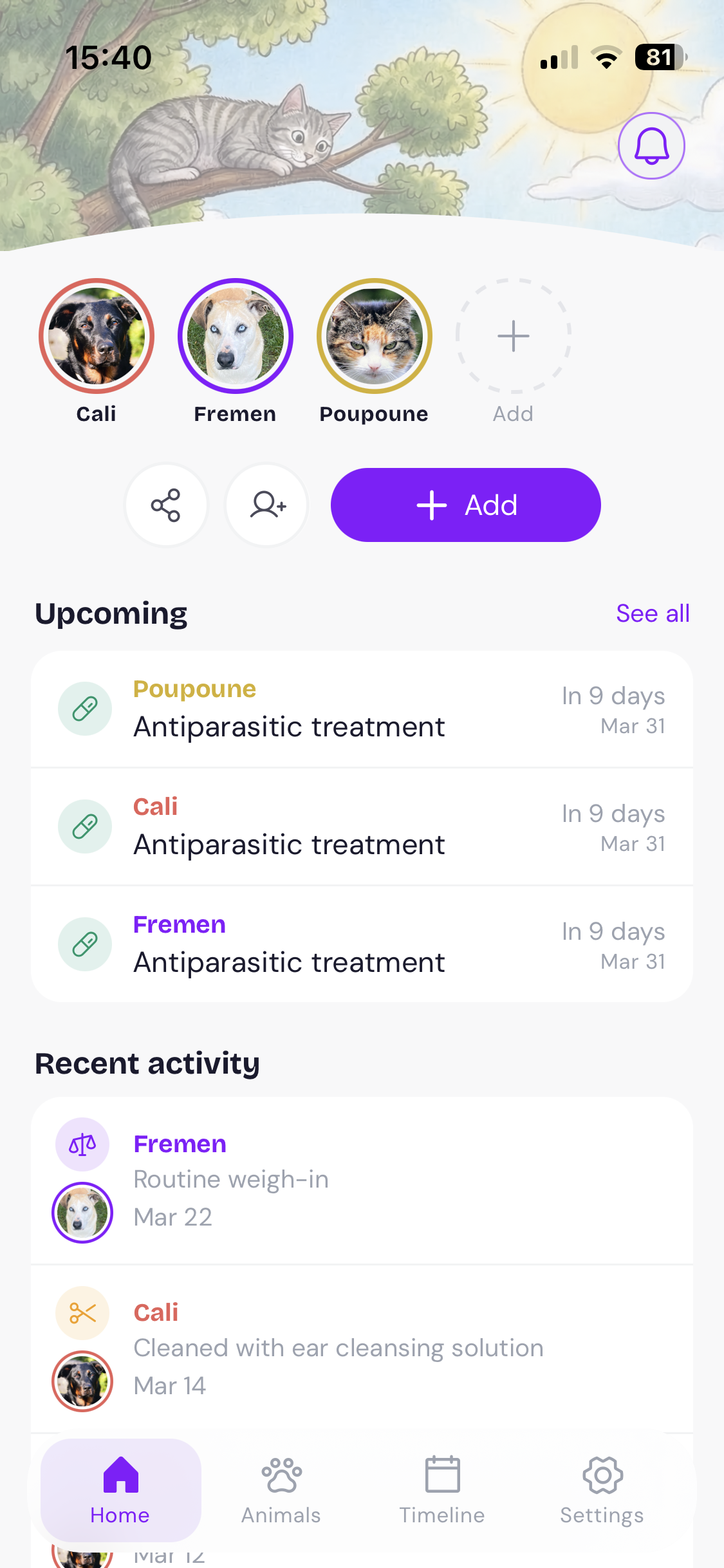
Task: Tap the share icon button
Action: point(166,505)
